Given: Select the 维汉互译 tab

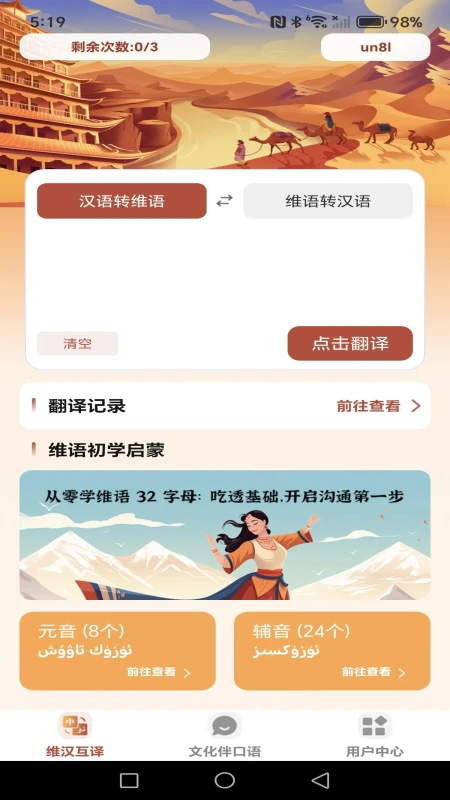Looking at the screenshot, I should [75, 735].
